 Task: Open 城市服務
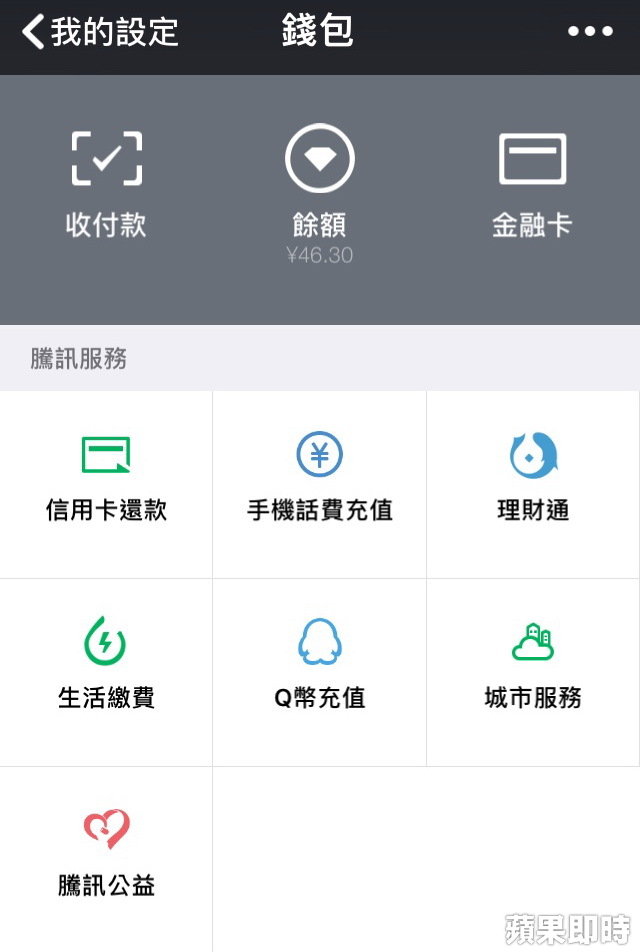pos(533,672)
